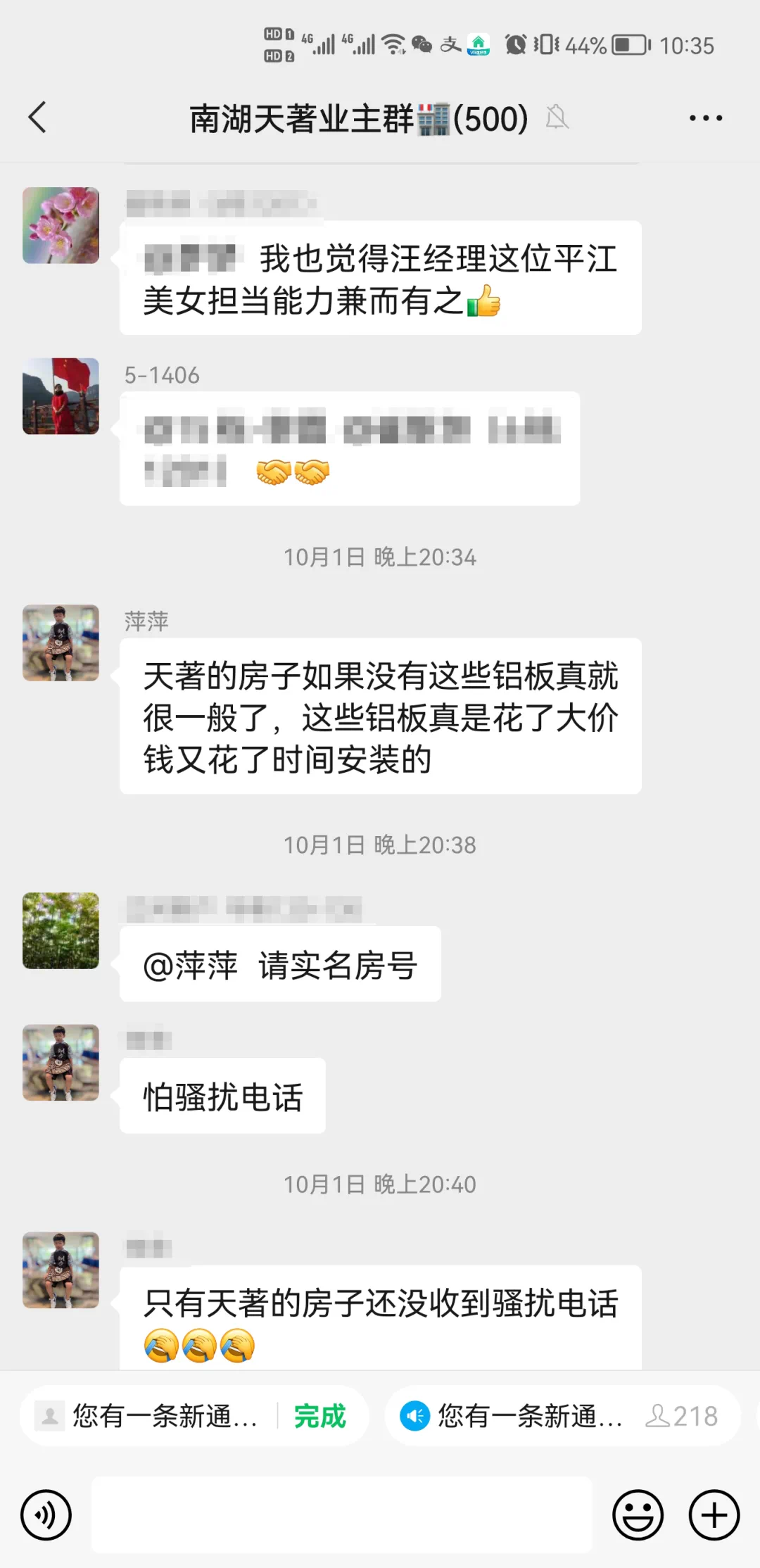Open the green plant avatar's profile
760x1568 pixels.
tap(61, 930)
